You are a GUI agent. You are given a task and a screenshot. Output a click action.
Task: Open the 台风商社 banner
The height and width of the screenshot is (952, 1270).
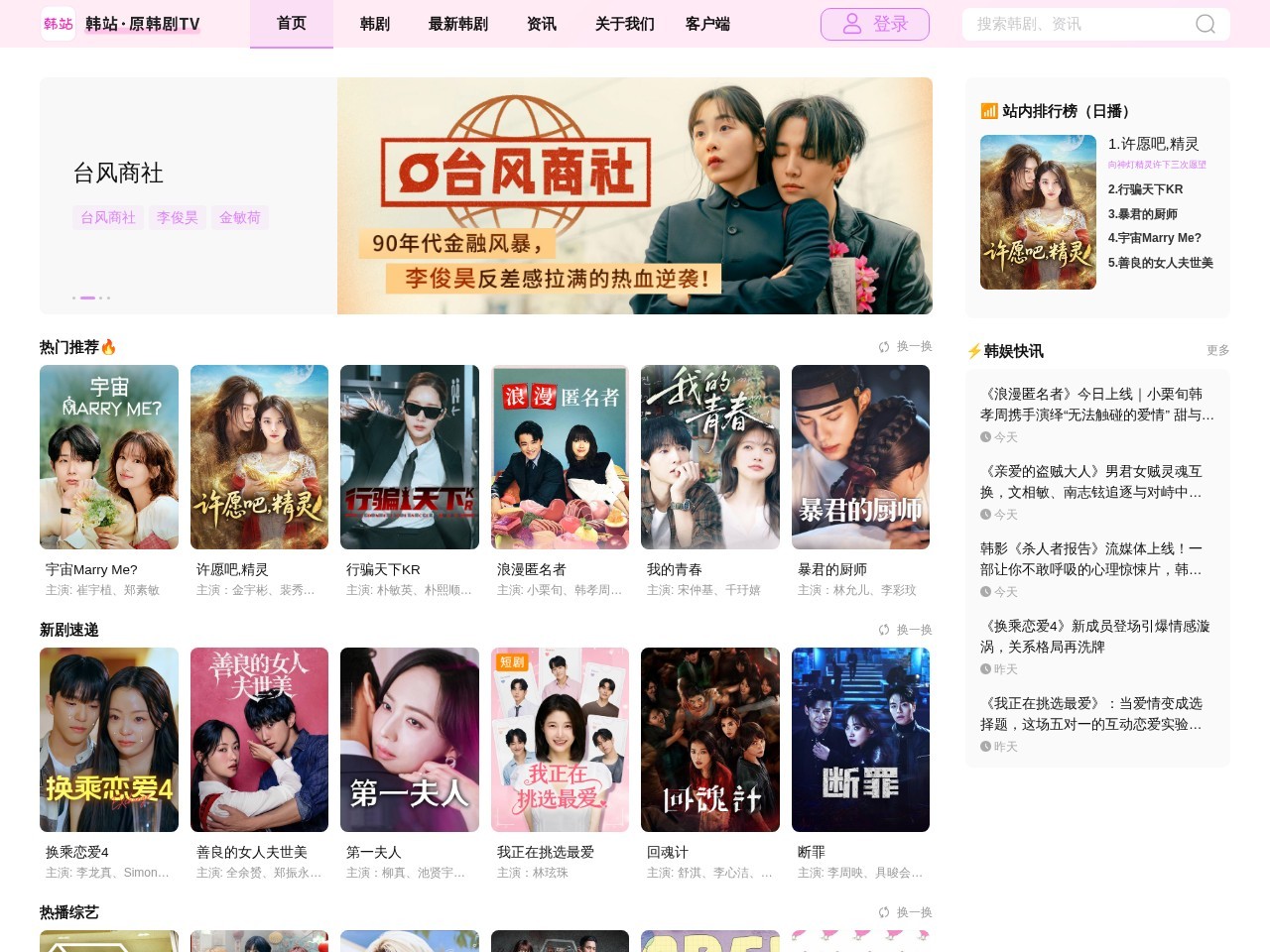coord(634,195)
